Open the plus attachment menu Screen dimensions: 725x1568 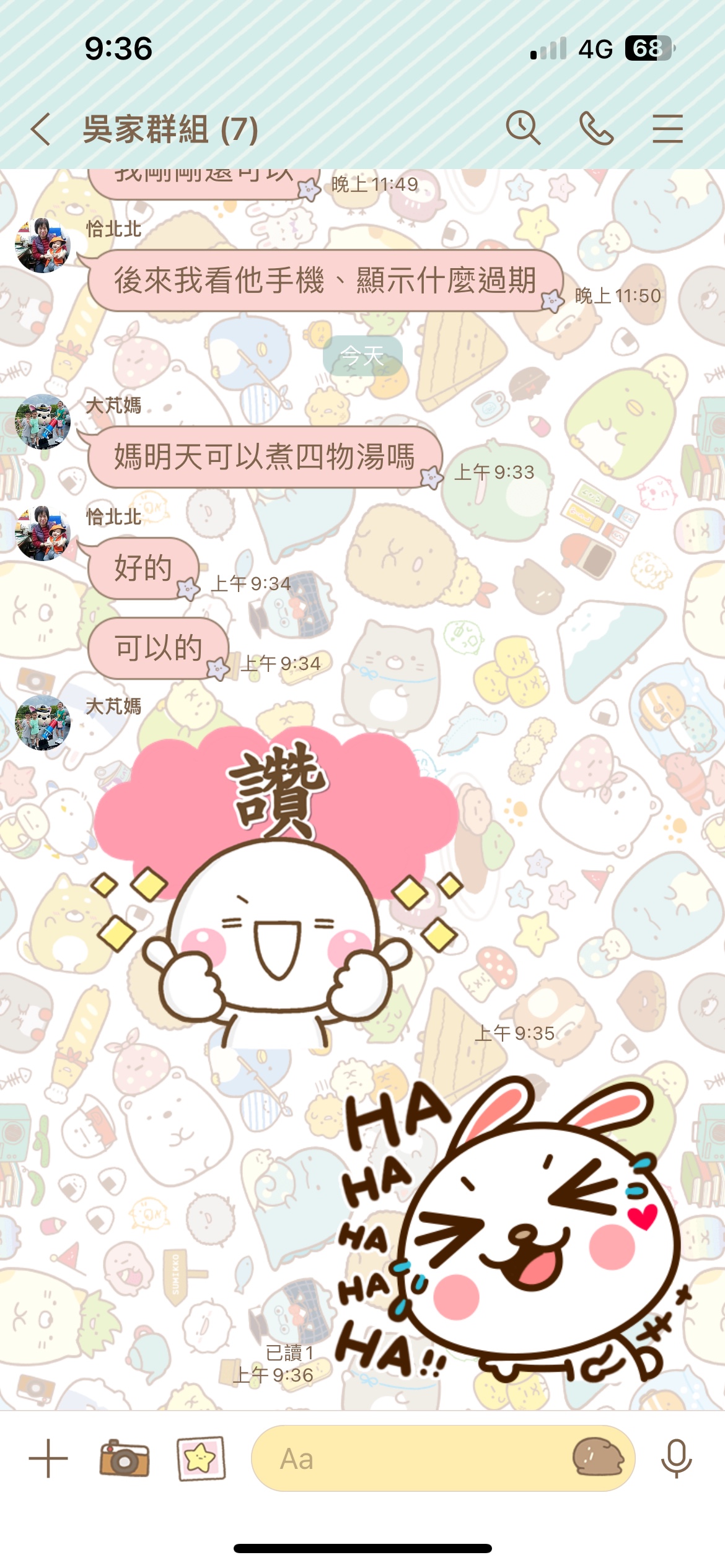[48, 1458]
